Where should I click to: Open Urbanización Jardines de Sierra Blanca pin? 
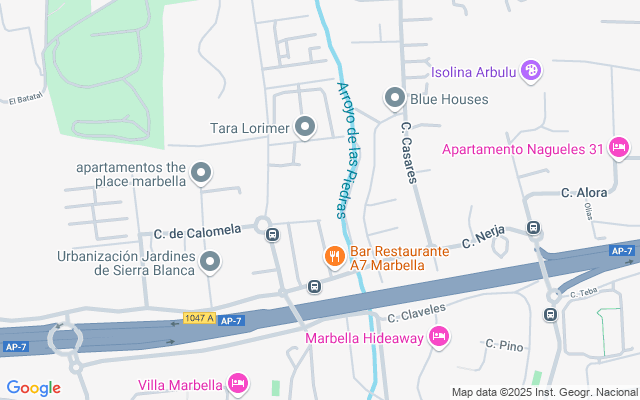[210, 263]
